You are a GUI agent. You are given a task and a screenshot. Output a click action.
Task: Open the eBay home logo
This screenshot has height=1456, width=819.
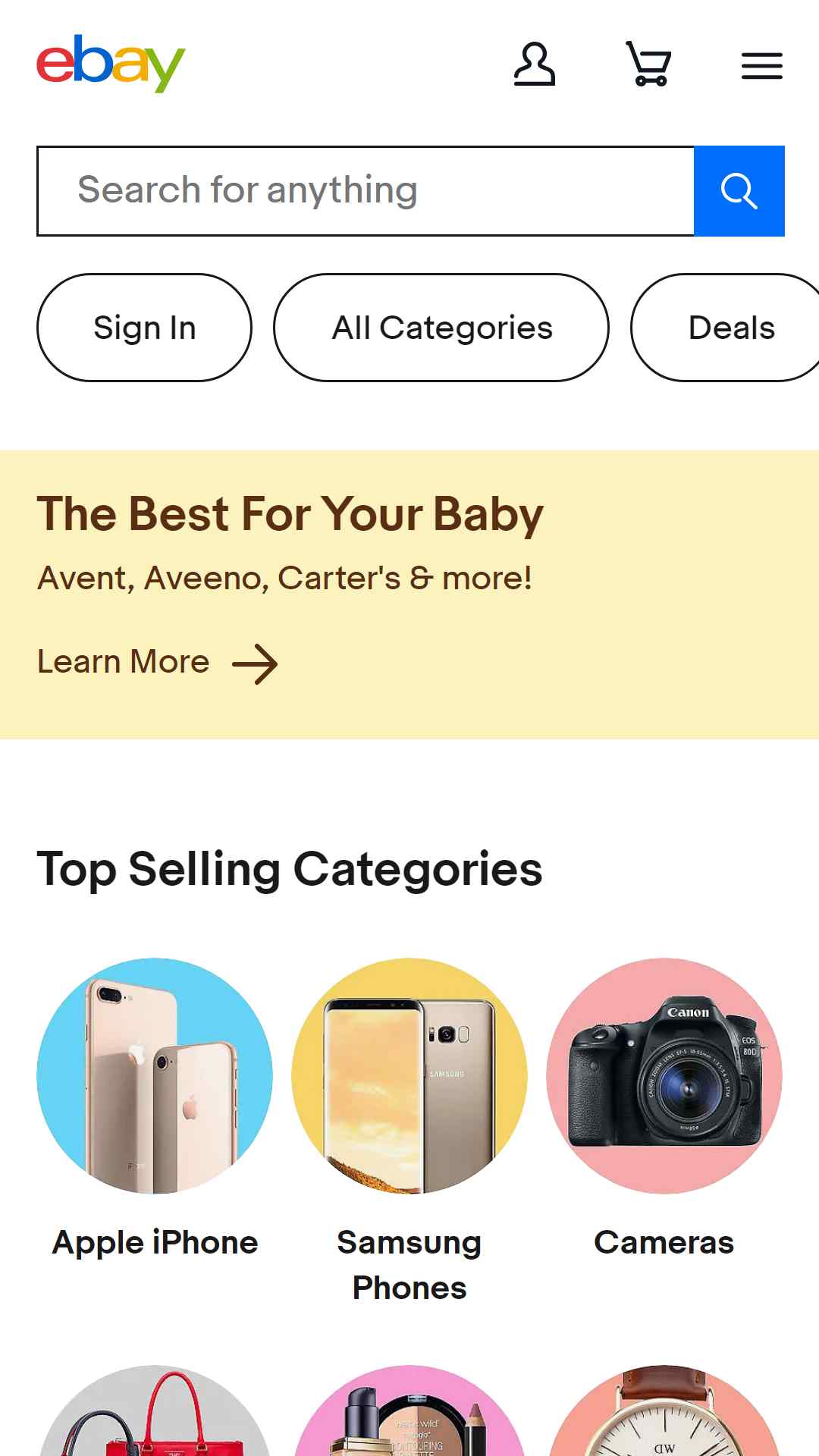pos(111,64)
